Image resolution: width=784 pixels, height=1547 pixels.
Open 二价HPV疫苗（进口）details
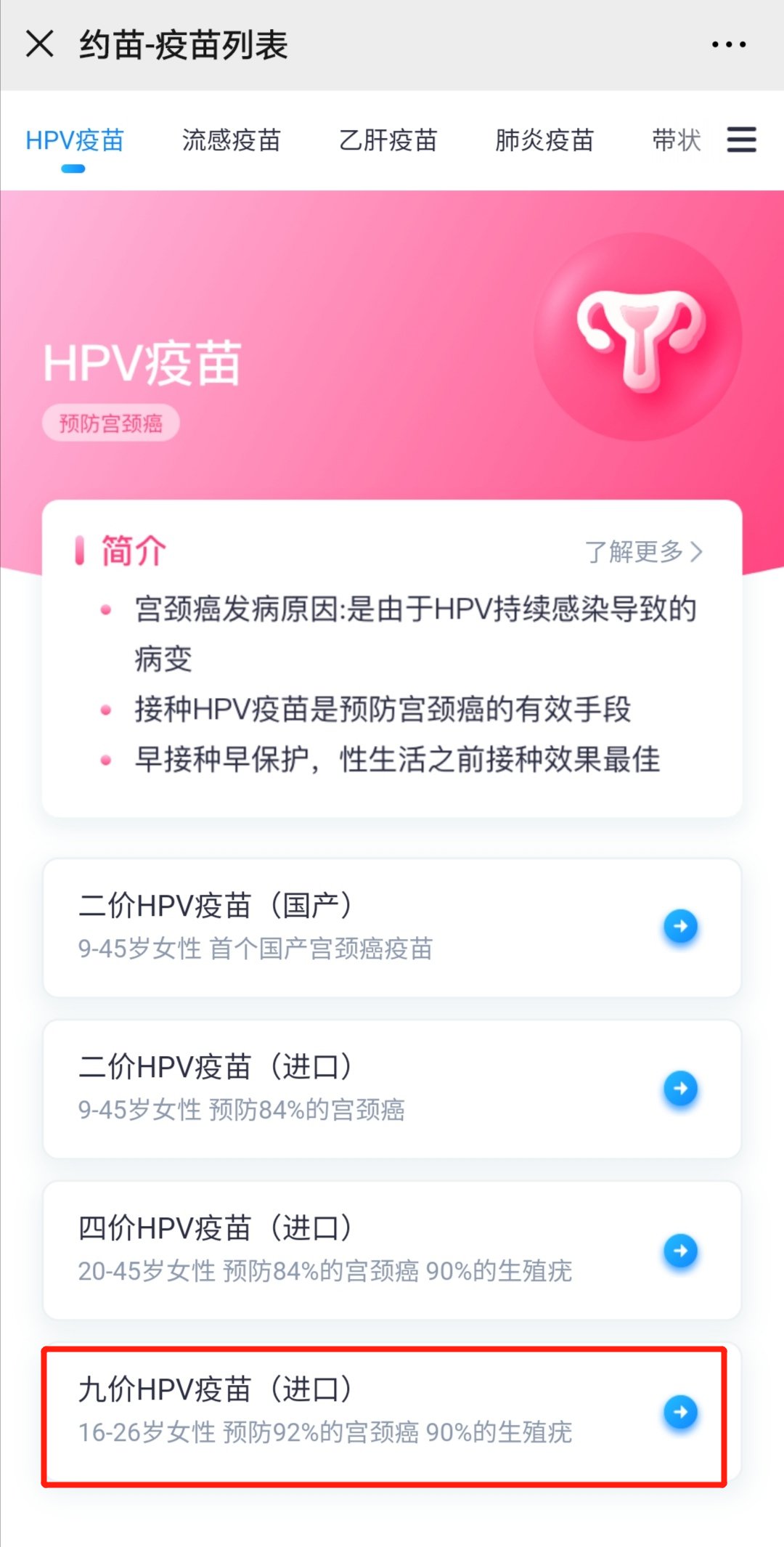point(392,1089)
